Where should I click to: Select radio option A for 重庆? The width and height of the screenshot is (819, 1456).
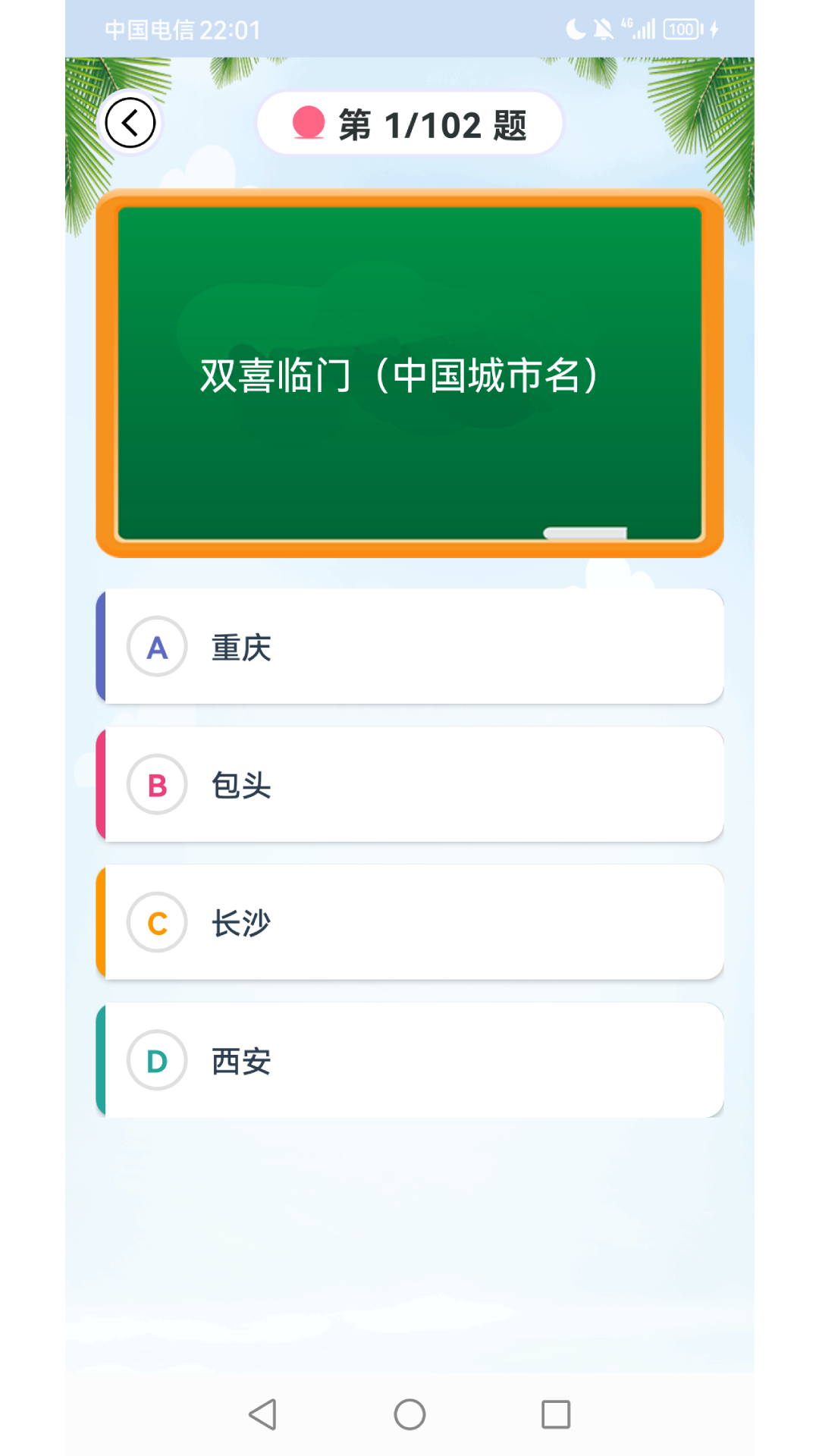pyautogui.click(x=156, y=647)
